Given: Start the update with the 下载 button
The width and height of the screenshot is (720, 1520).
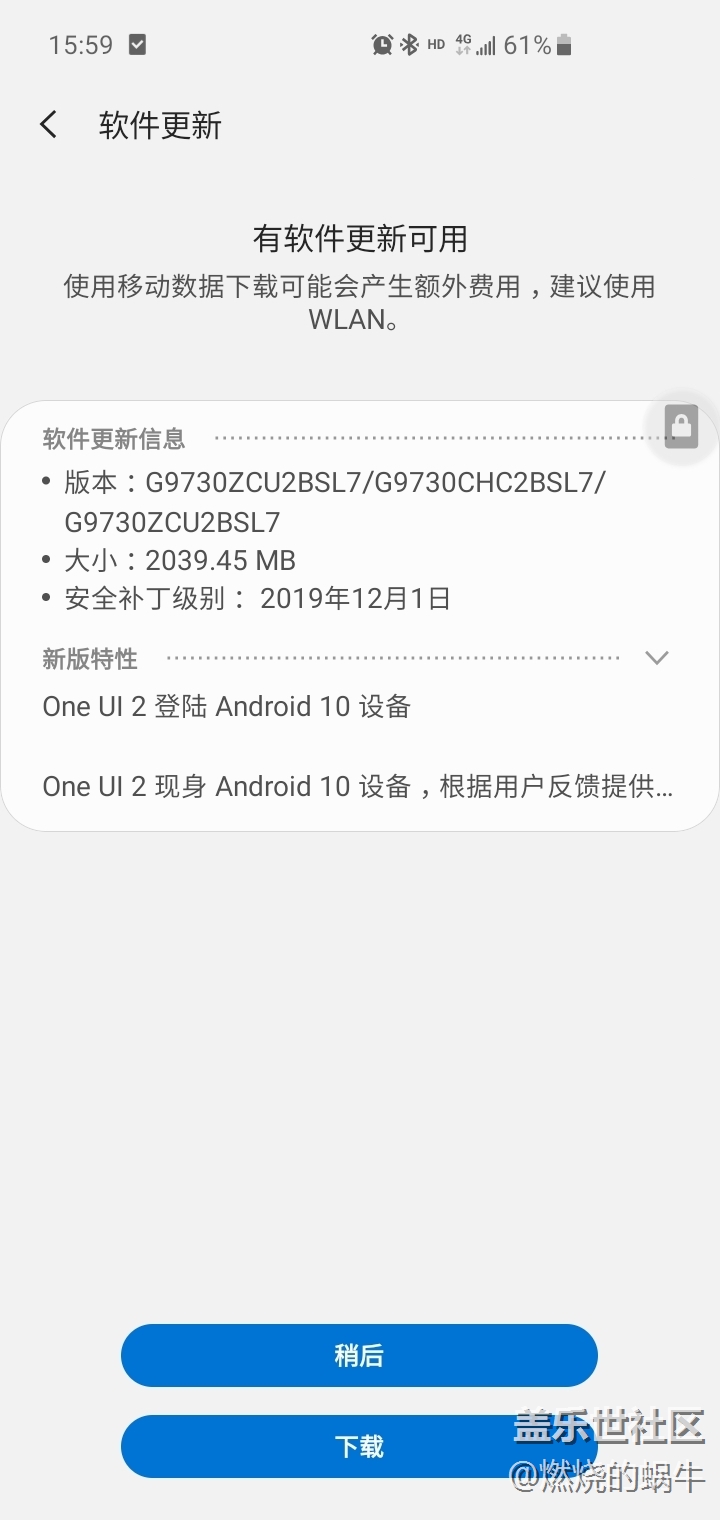Looking at the screenshot, I should 359,1446.
